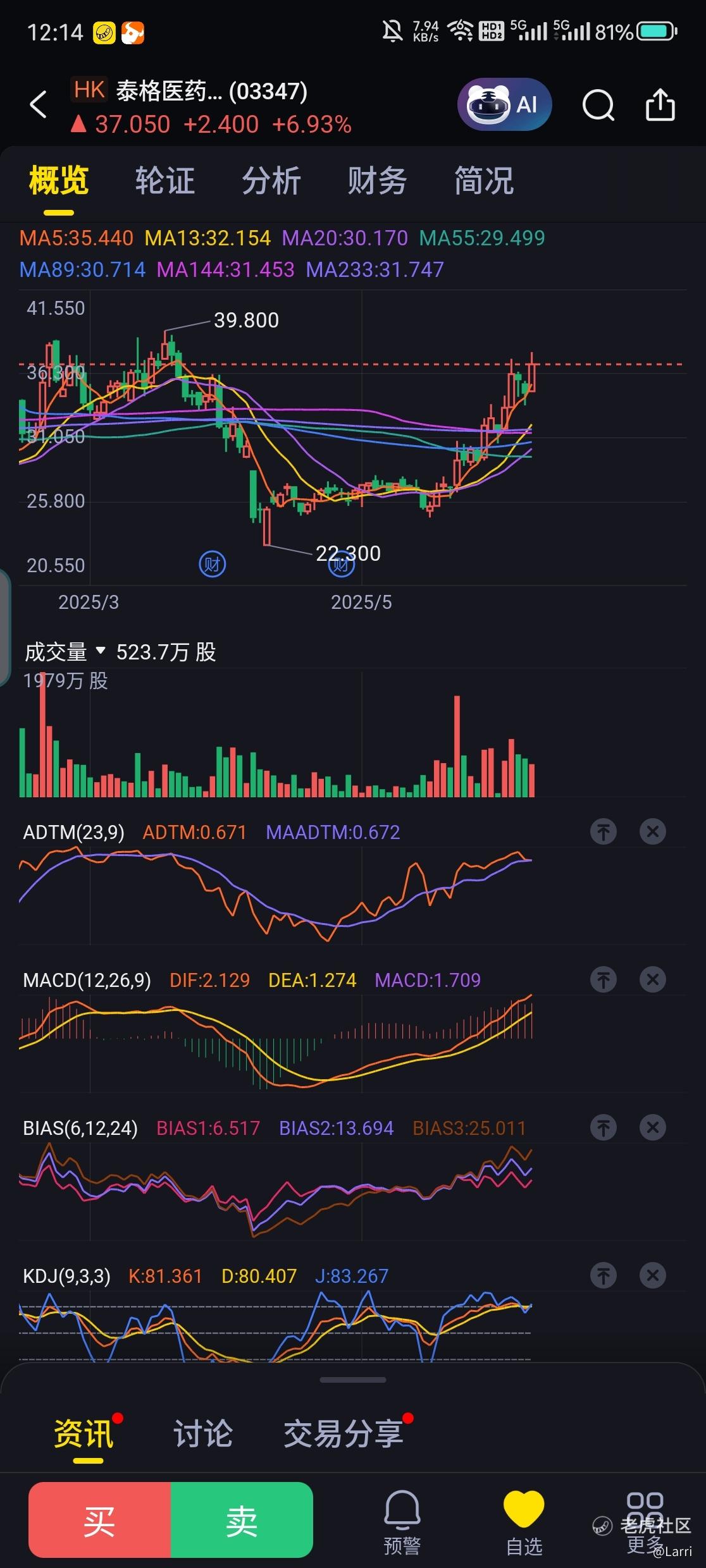Switch to the 分析 tab
The image size is (706, 1568).
click(271, 181)
